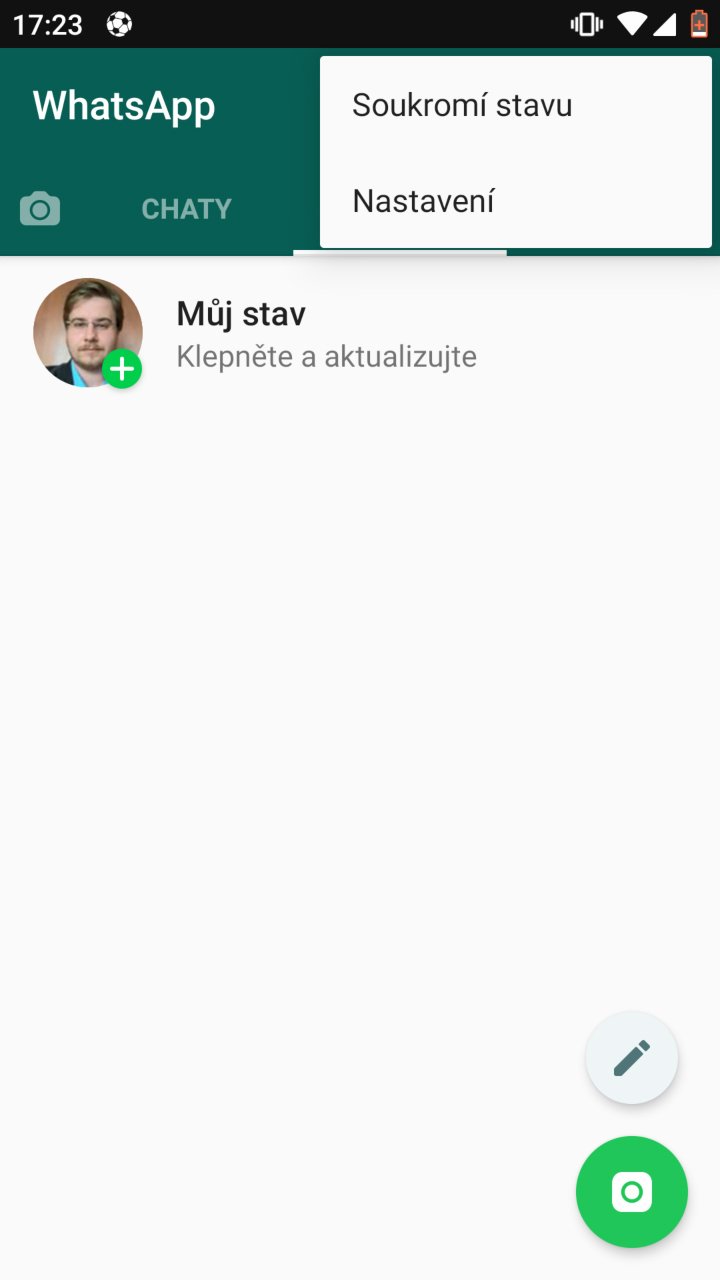Screen dimensions: 720x1280
Task: Open the camera tab icon
Action: point(40,209)
